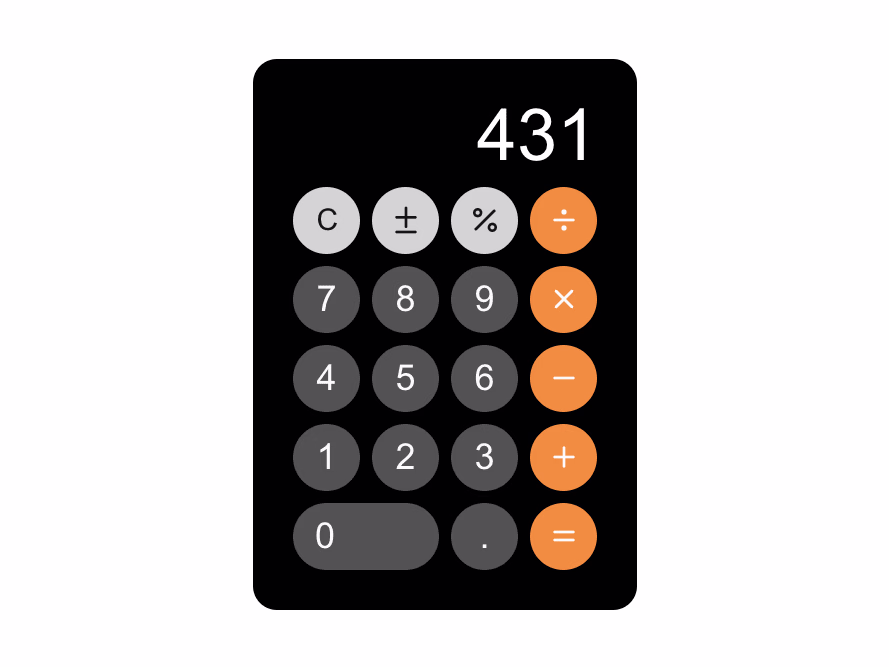Tap the number 5 key
Screen dimensions: 889x667
pyautogui.click(x=405, y=378)
